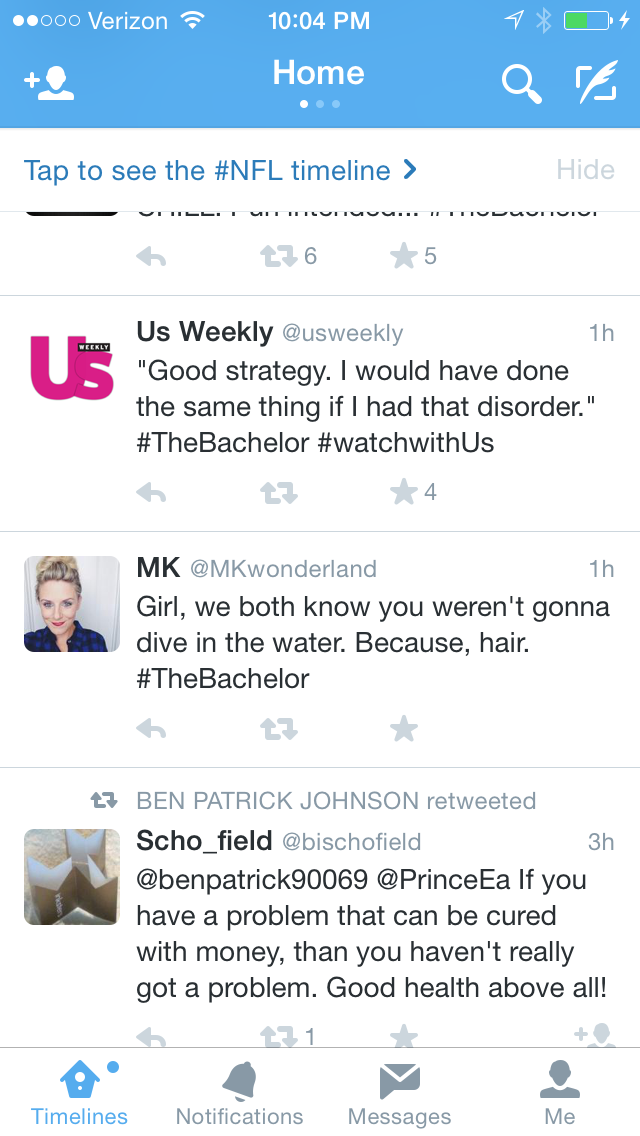Retweet the Us Weekly tweet
The width and height of the screenshot is (640, 1136).
coord(278,493)
